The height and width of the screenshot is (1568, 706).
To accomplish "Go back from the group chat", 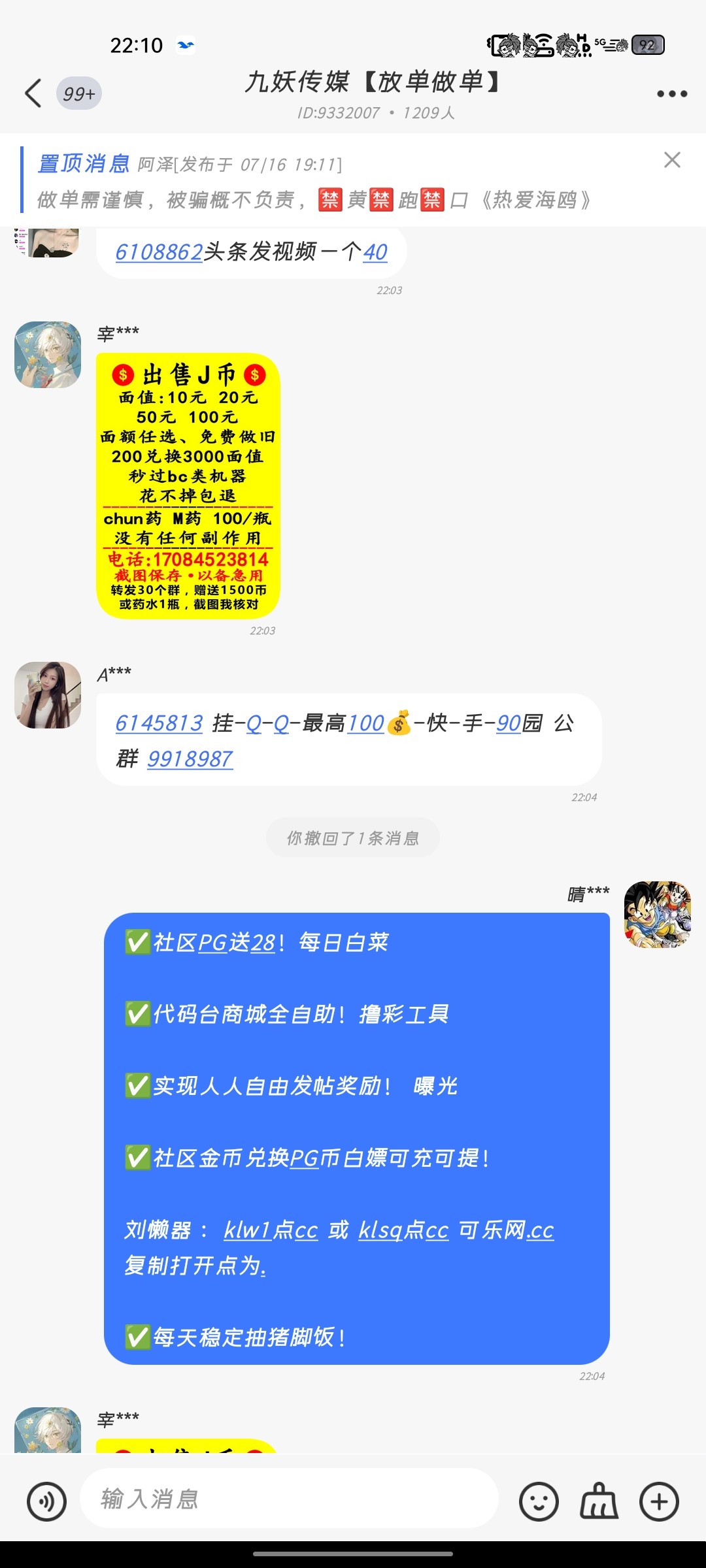I will 34,93.
